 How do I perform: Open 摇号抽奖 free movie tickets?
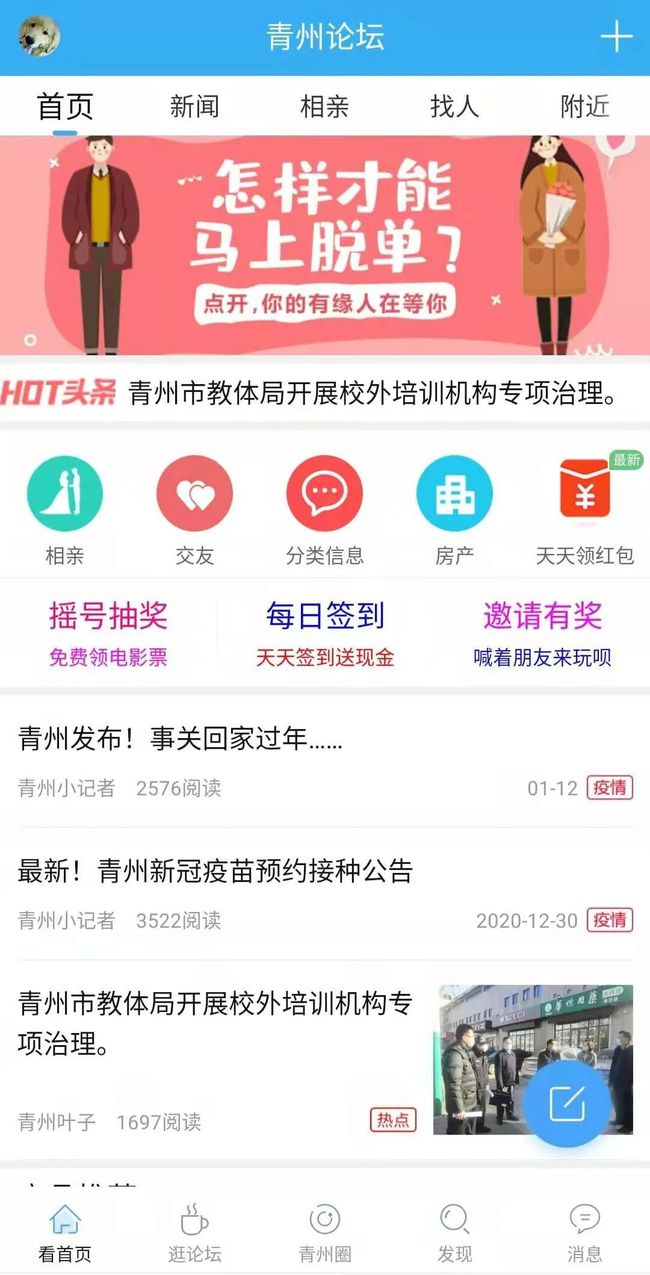coord(108,633)
